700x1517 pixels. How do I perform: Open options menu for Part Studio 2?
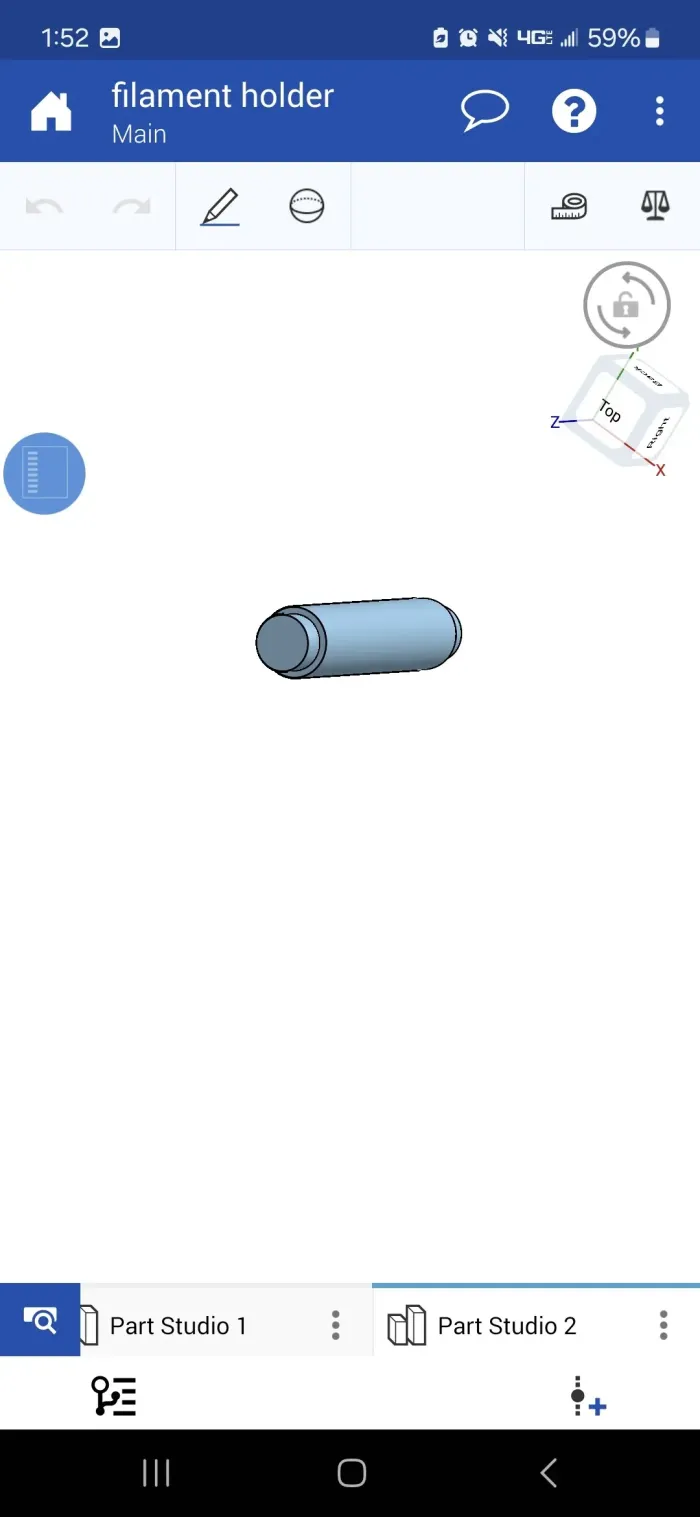tap(663, 1326)
